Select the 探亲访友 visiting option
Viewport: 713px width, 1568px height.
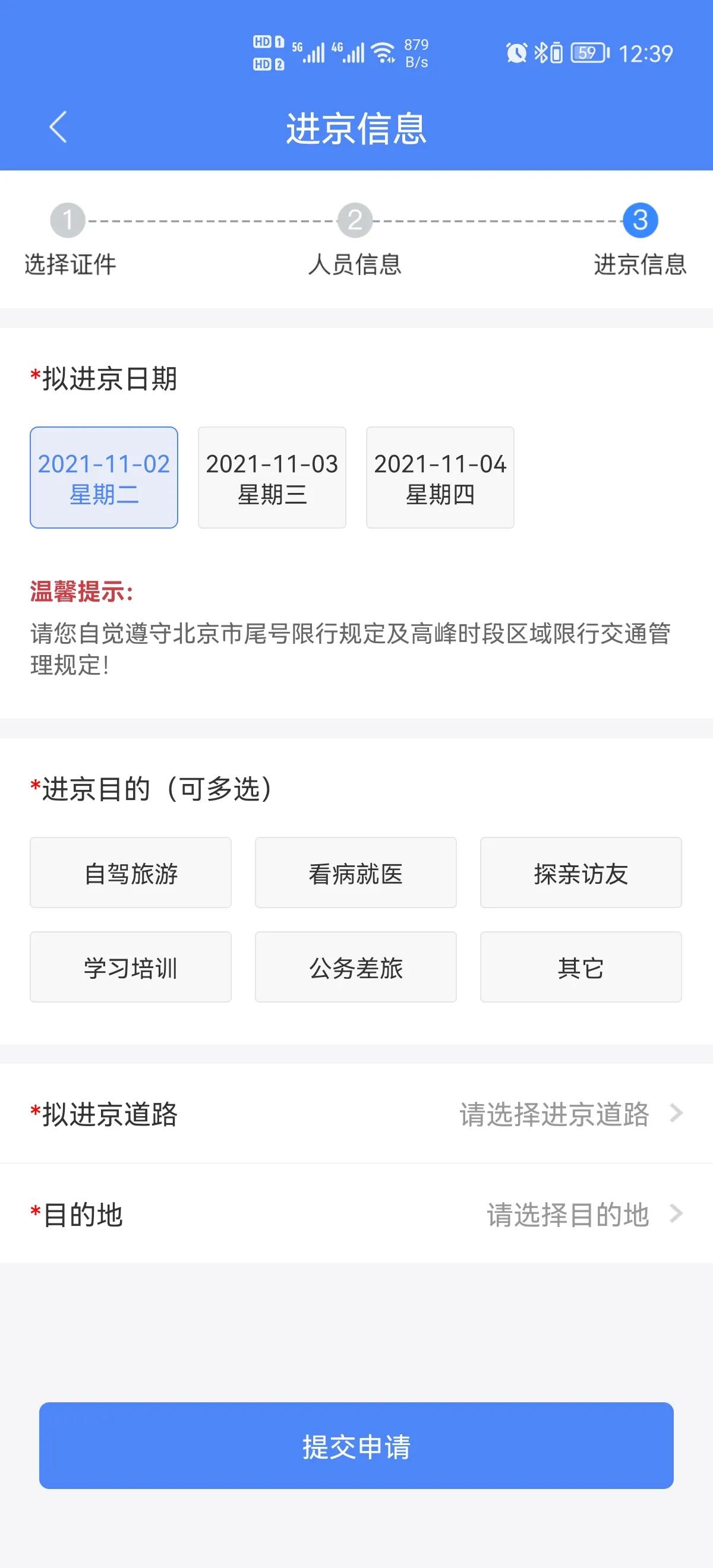(x=581, y=873)
